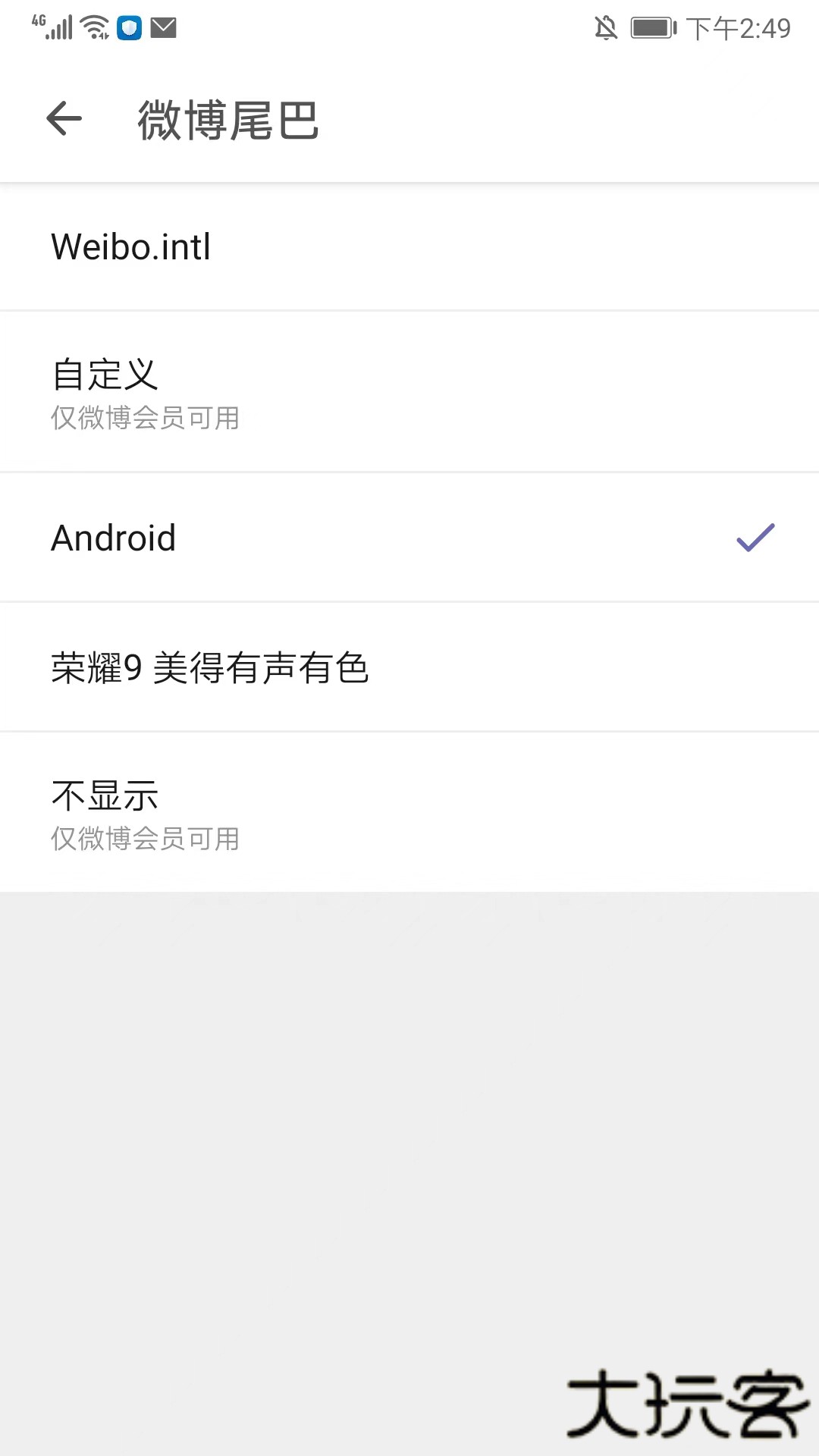The image size is (819, 1456).
Task: Pick 荣耀9 美得有声有色 tail
Action: 409,668
